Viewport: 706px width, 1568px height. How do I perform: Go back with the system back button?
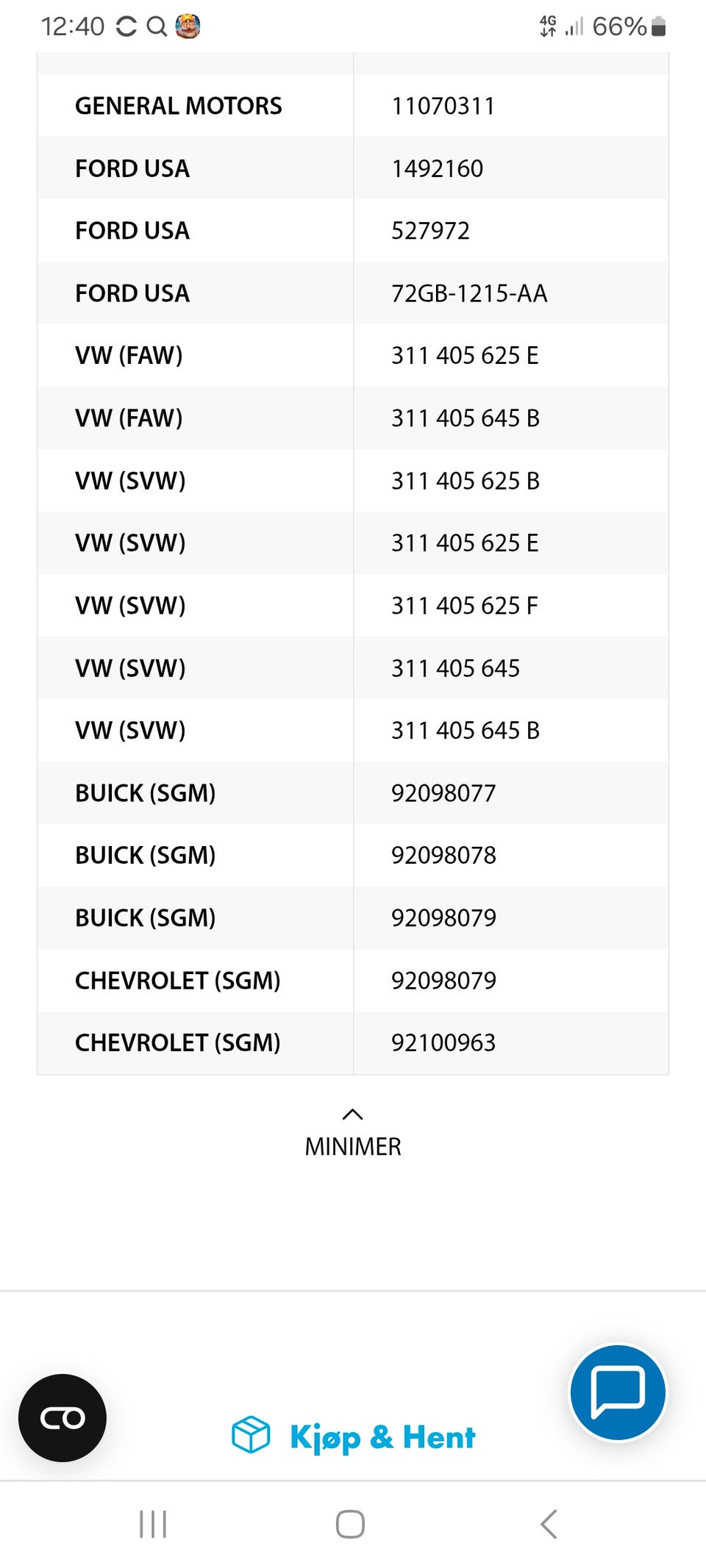click(x=549, y=1524)
